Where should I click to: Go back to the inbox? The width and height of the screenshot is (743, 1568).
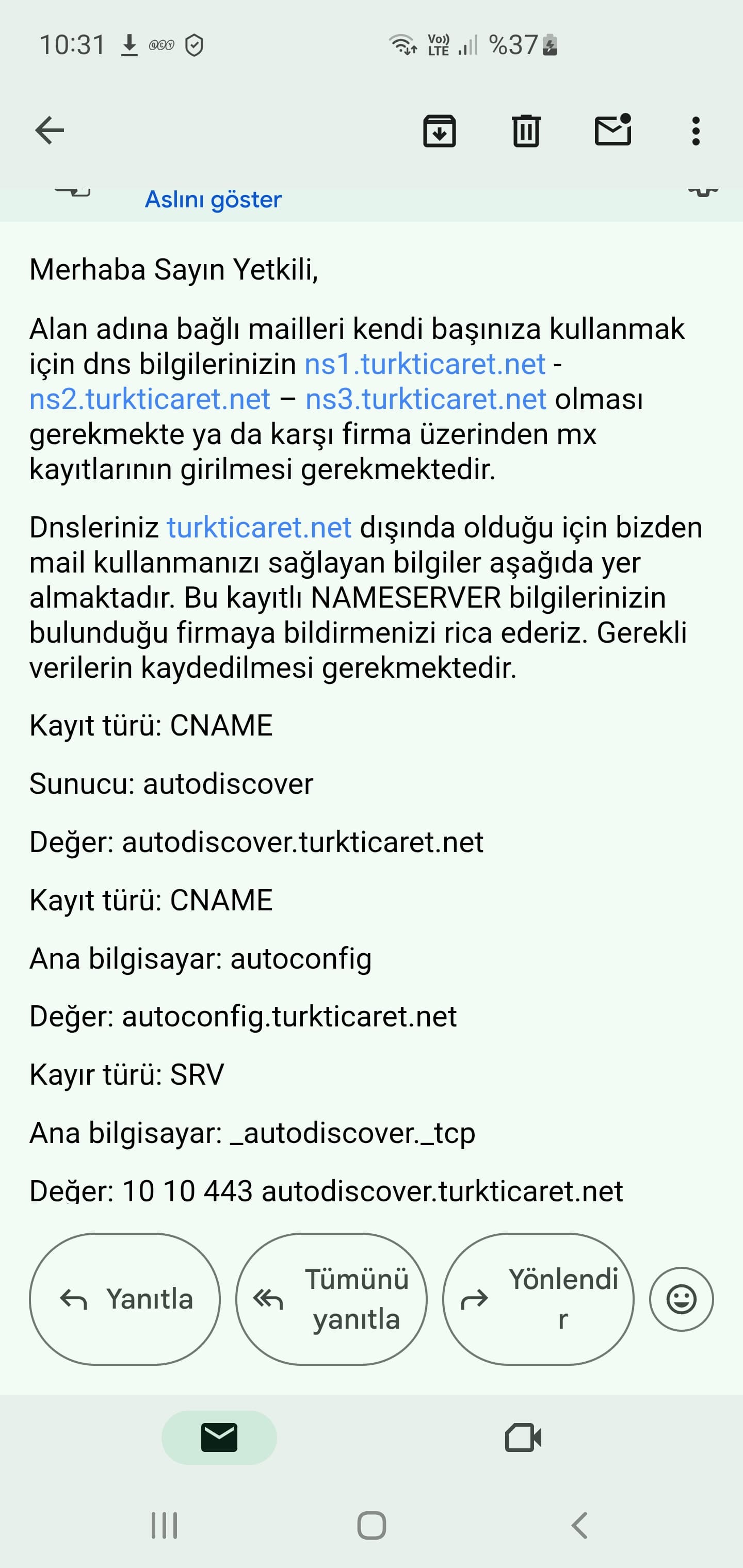coord(50,130)
